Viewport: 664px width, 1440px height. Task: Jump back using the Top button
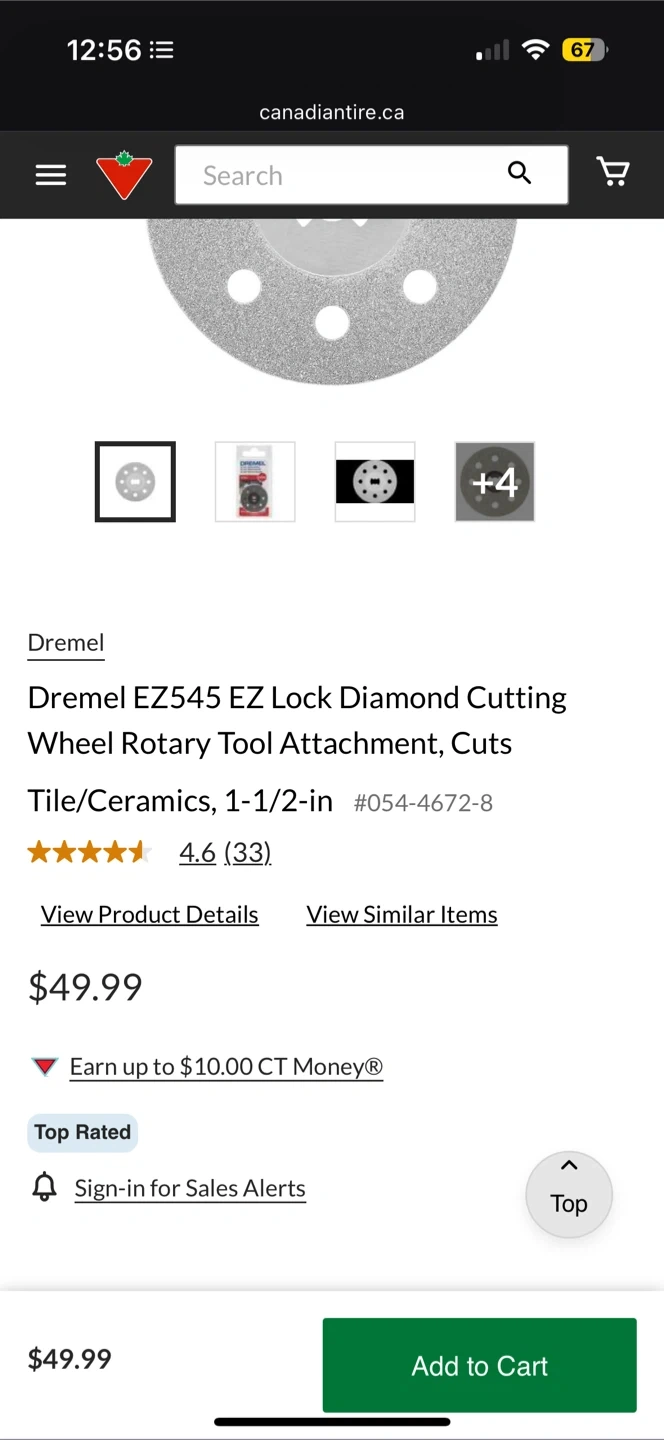click(568, 1194)
